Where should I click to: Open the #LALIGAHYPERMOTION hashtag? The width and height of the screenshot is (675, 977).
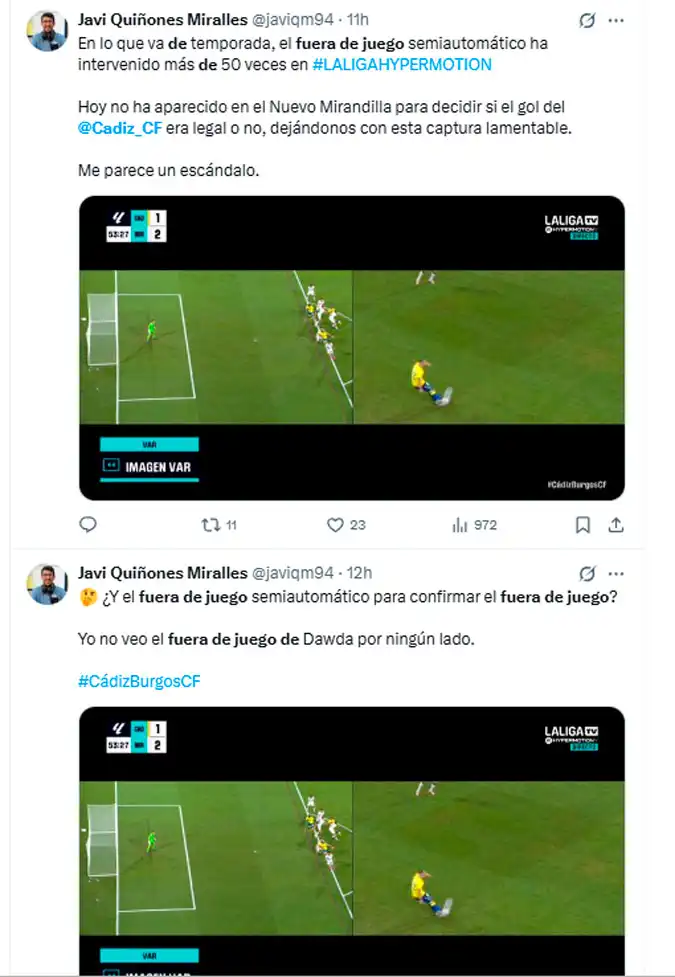click(402, 64)
